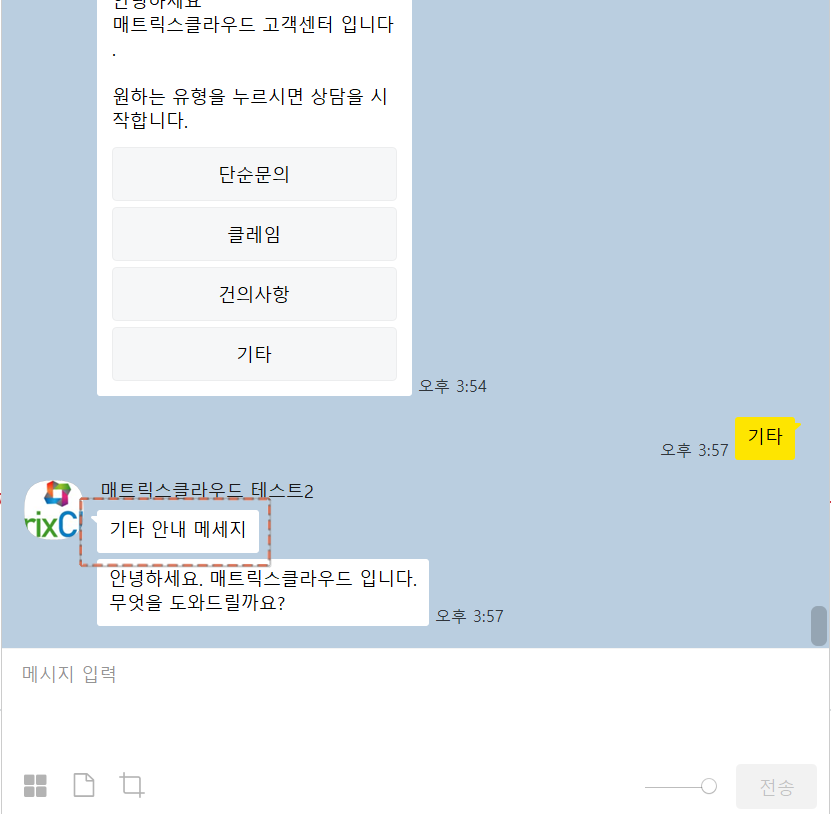Open the 매트릭스클라우드 테스트2 profile picture
The width and height of the screenshot is (831, 814).
point(52,510)
